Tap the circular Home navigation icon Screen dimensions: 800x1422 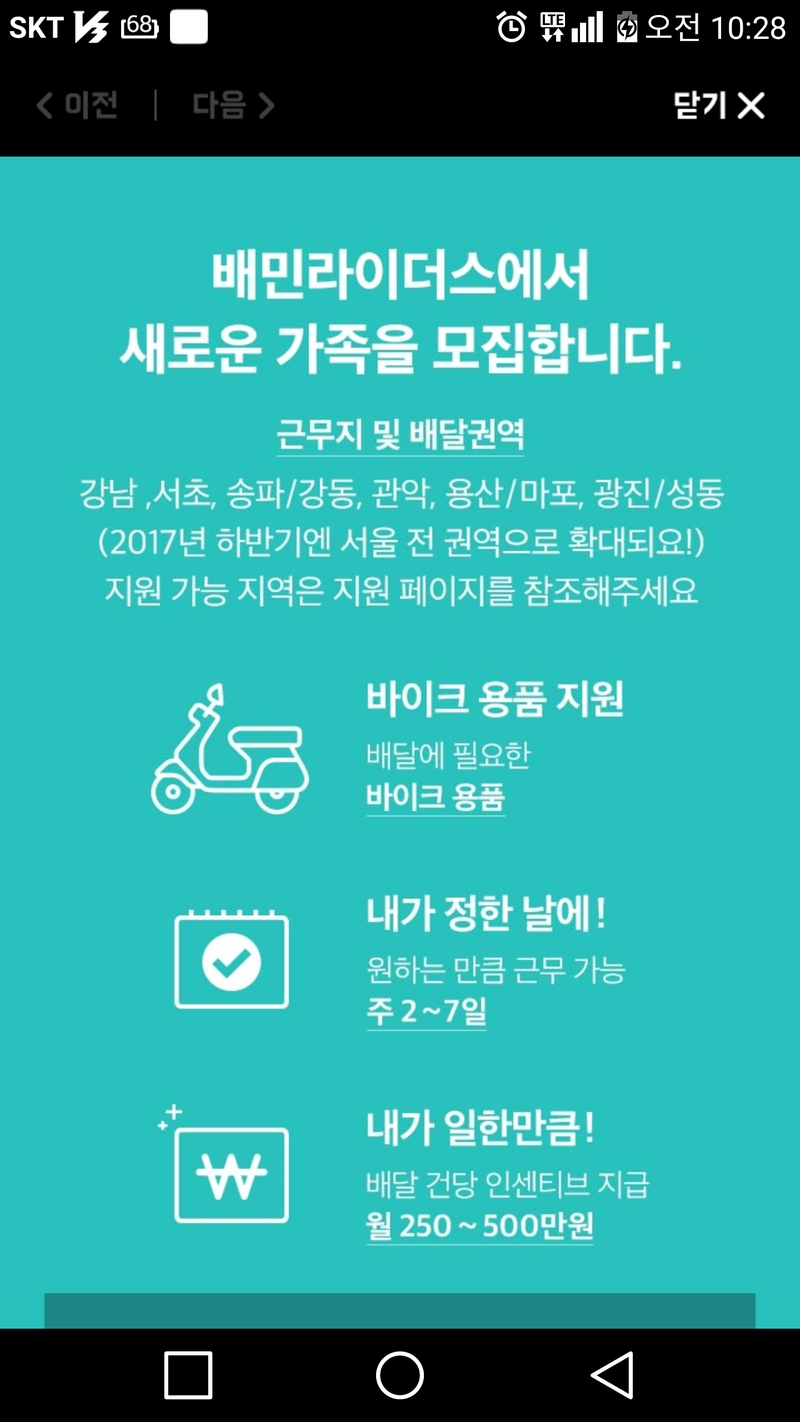[x=400, y=1374]
